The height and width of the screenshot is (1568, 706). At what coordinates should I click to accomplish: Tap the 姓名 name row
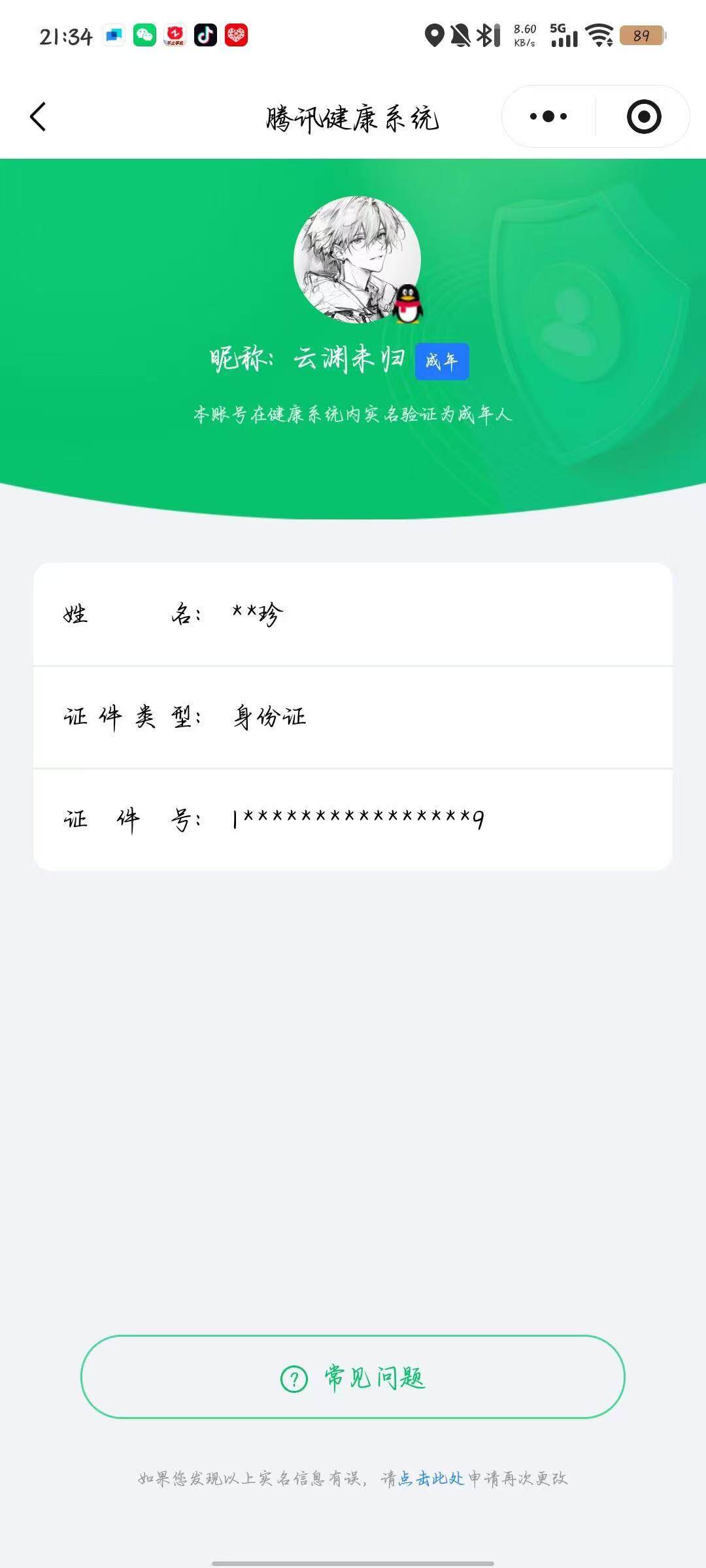click(353, 613)
